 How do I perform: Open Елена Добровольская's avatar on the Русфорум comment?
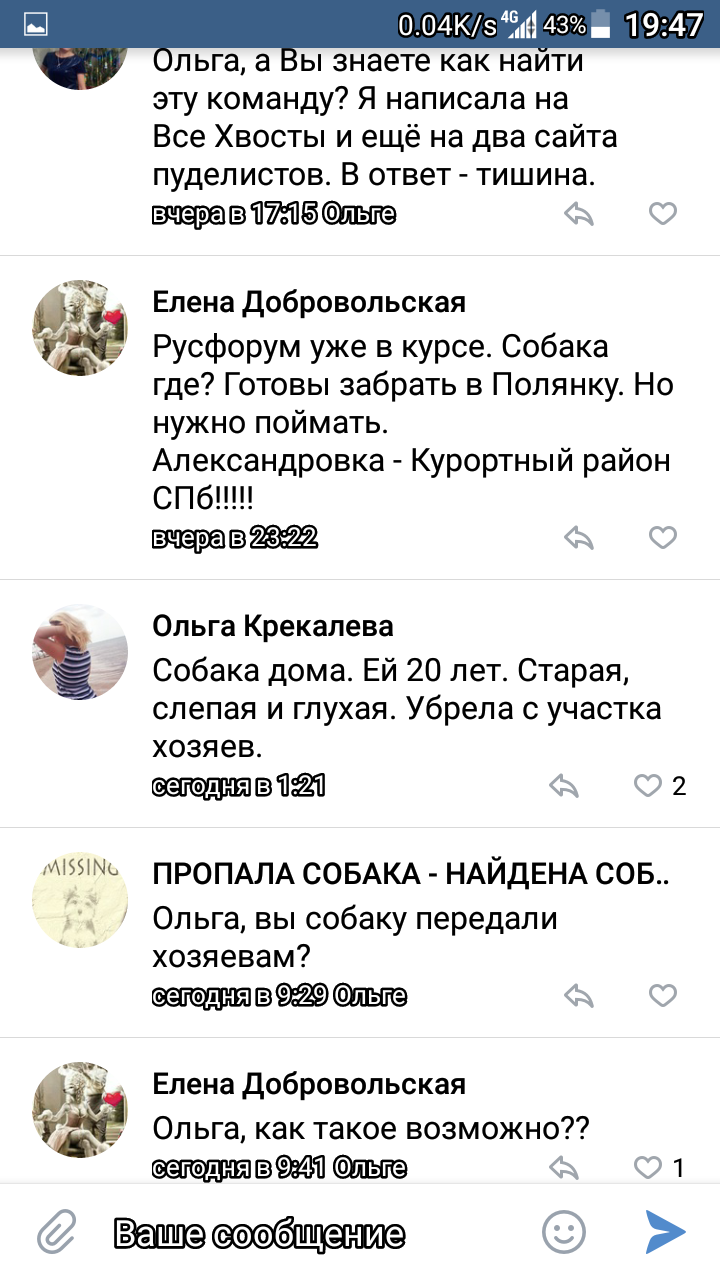point(80,327)
